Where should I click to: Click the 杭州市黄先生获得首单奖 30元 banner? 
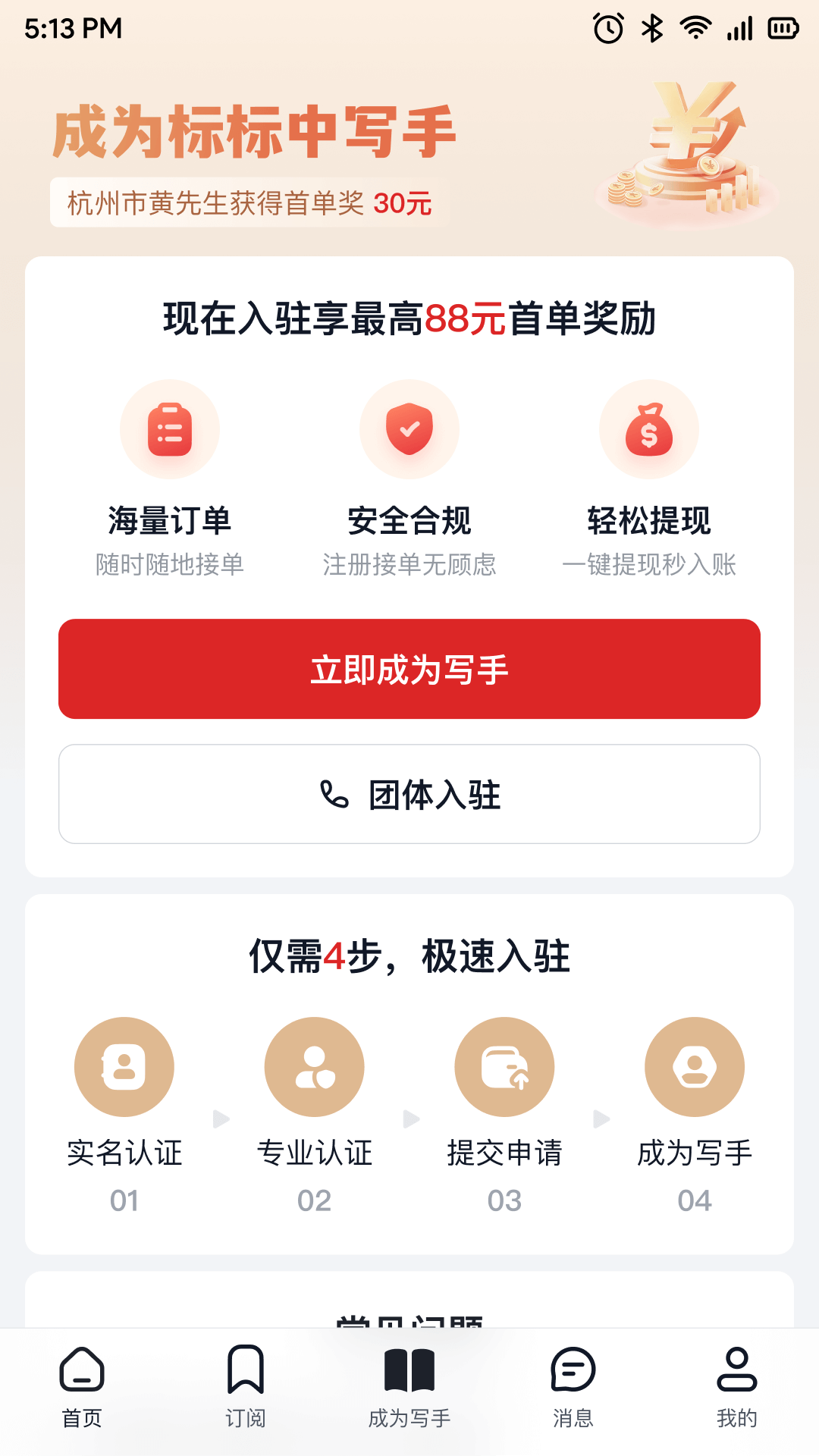pyautogui.click(x=250, y=203)
